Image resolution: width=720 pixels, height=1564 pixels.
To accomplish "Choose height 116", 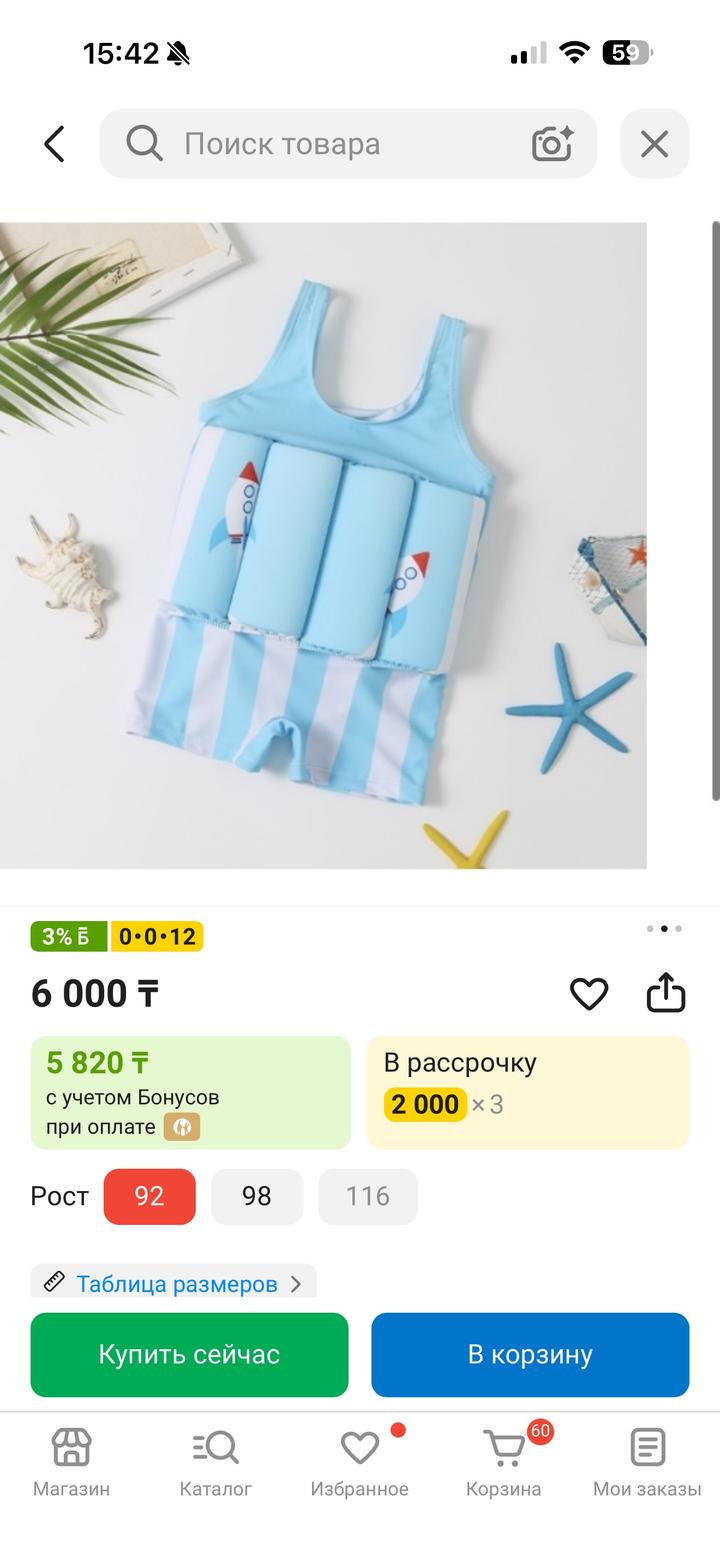I will pos(367,1196).
